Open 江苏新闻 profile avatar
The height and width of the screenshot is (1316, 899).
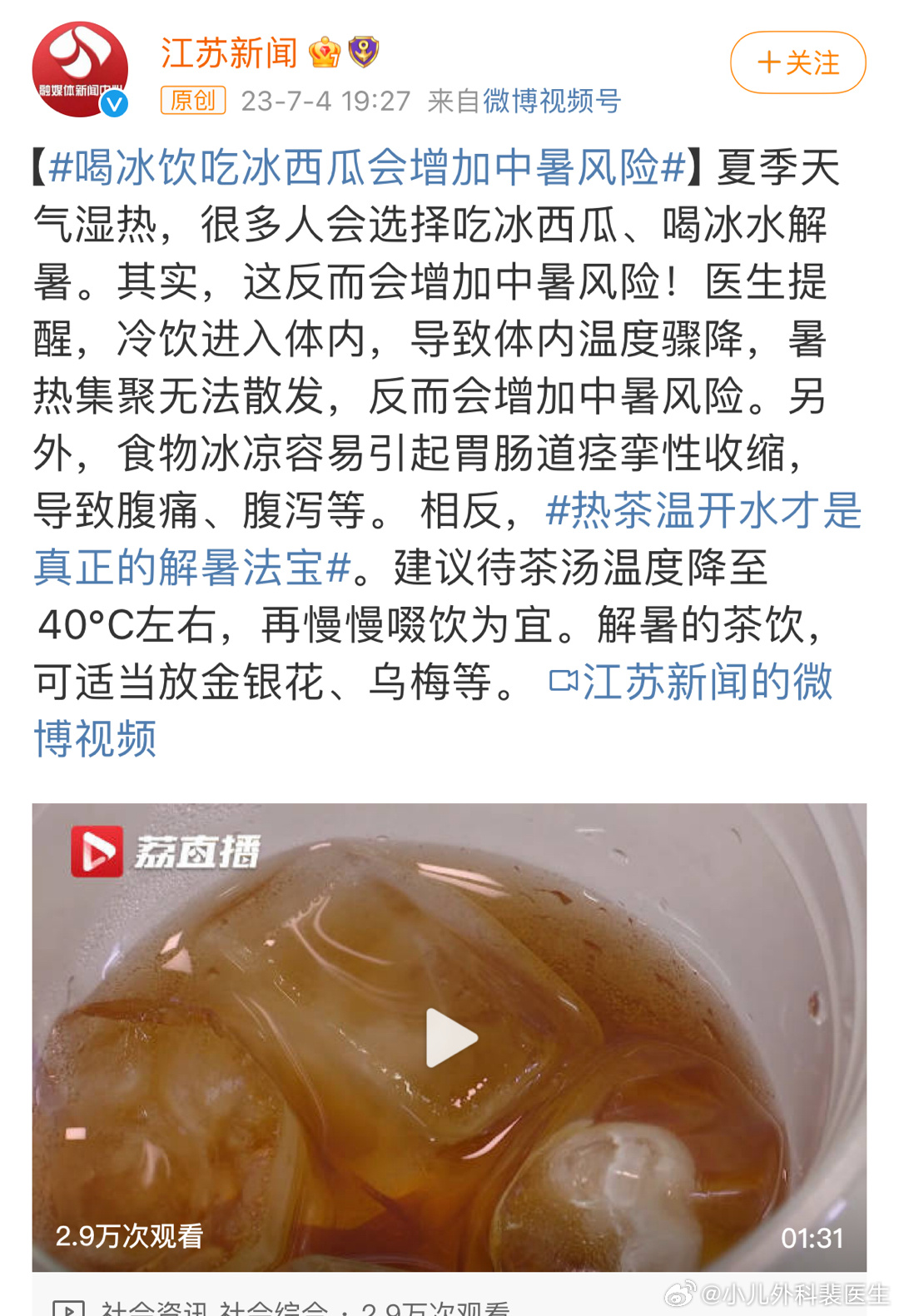(x=80, y=69)
